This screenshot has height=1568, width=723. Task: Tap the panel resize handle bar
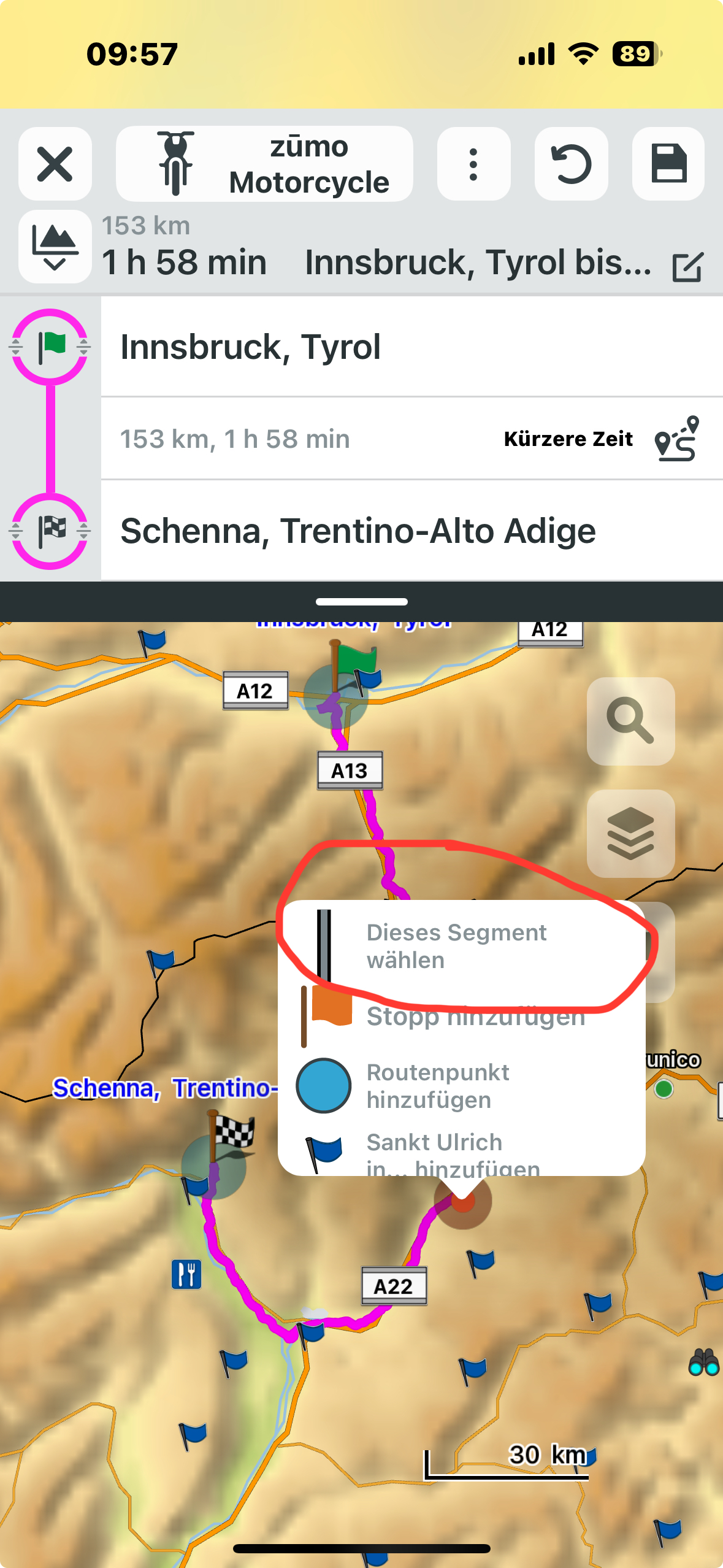[361, 602]
